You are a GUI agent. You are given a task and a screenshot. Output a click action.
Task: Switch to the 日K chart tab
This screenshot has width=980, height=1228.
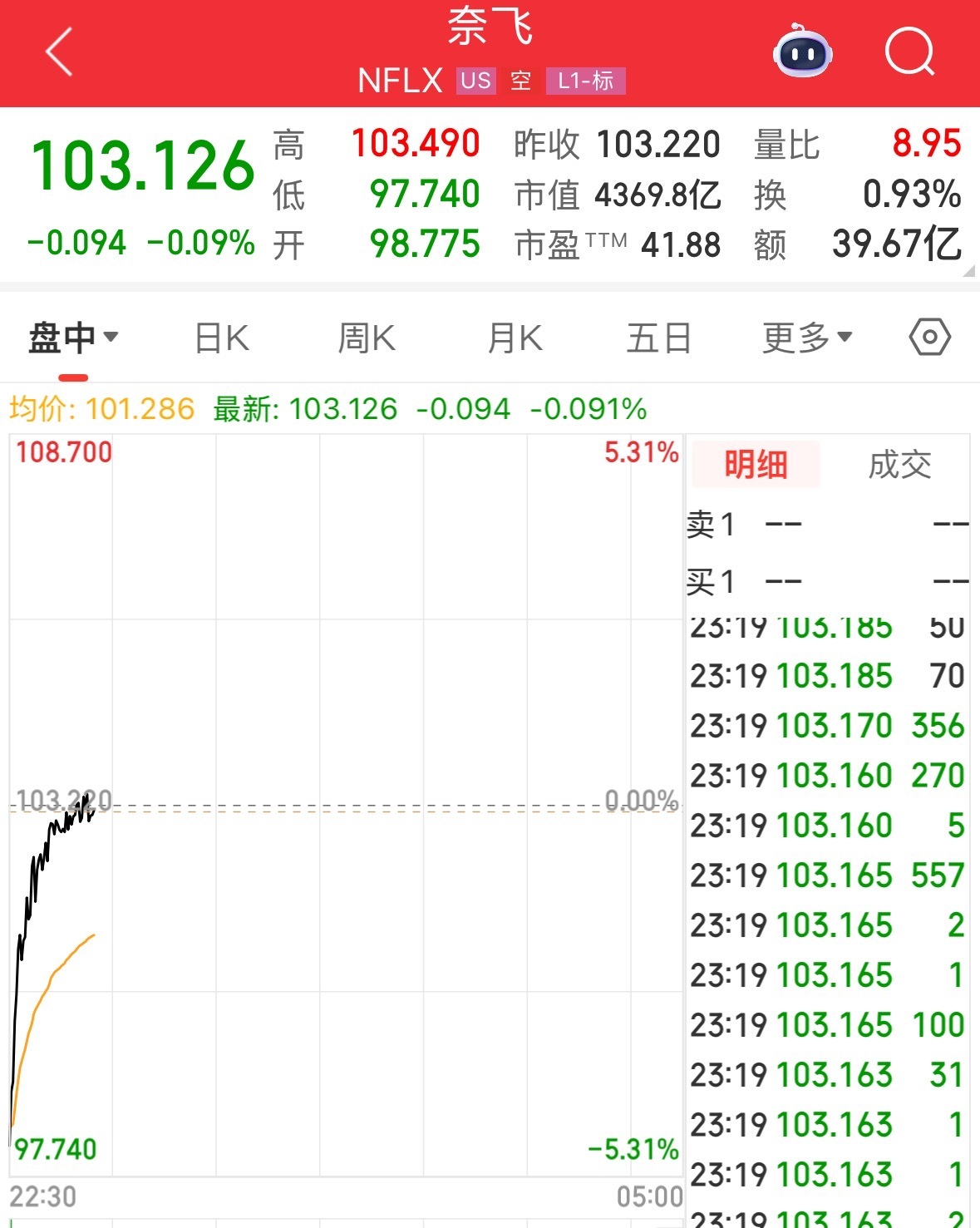tap(221, 338)
